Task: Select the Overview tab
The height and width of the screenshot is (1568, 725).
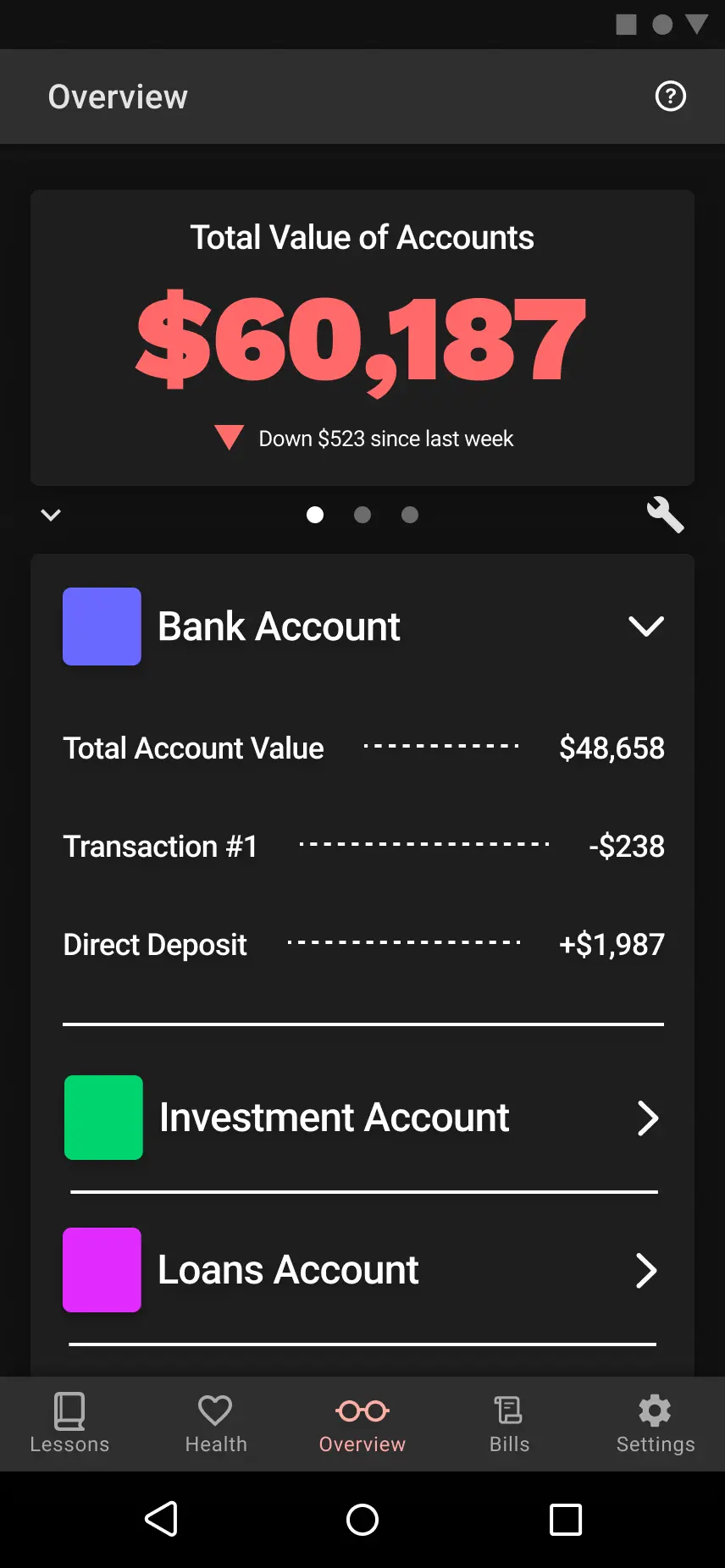Action: [x=362, y=1423]
